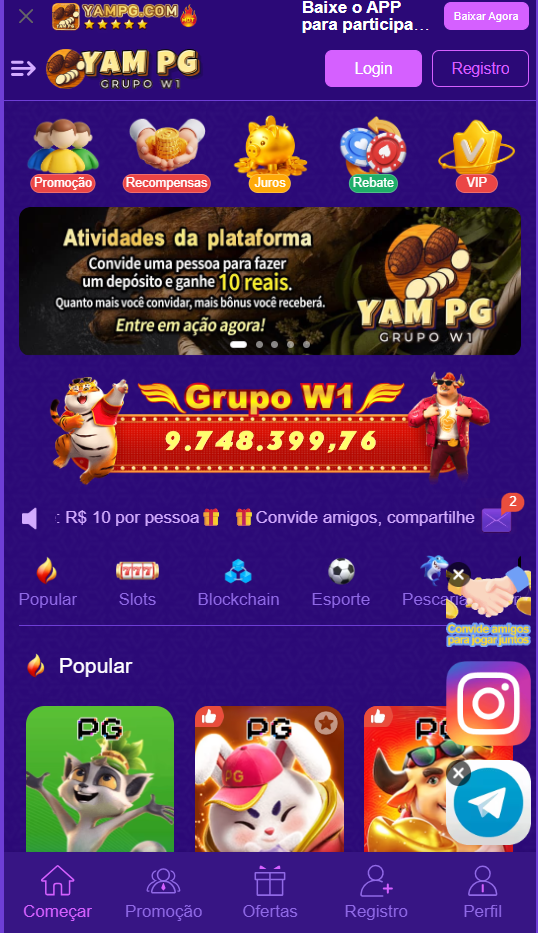Open the VIP crown shortcut

(x=476, y=155)
